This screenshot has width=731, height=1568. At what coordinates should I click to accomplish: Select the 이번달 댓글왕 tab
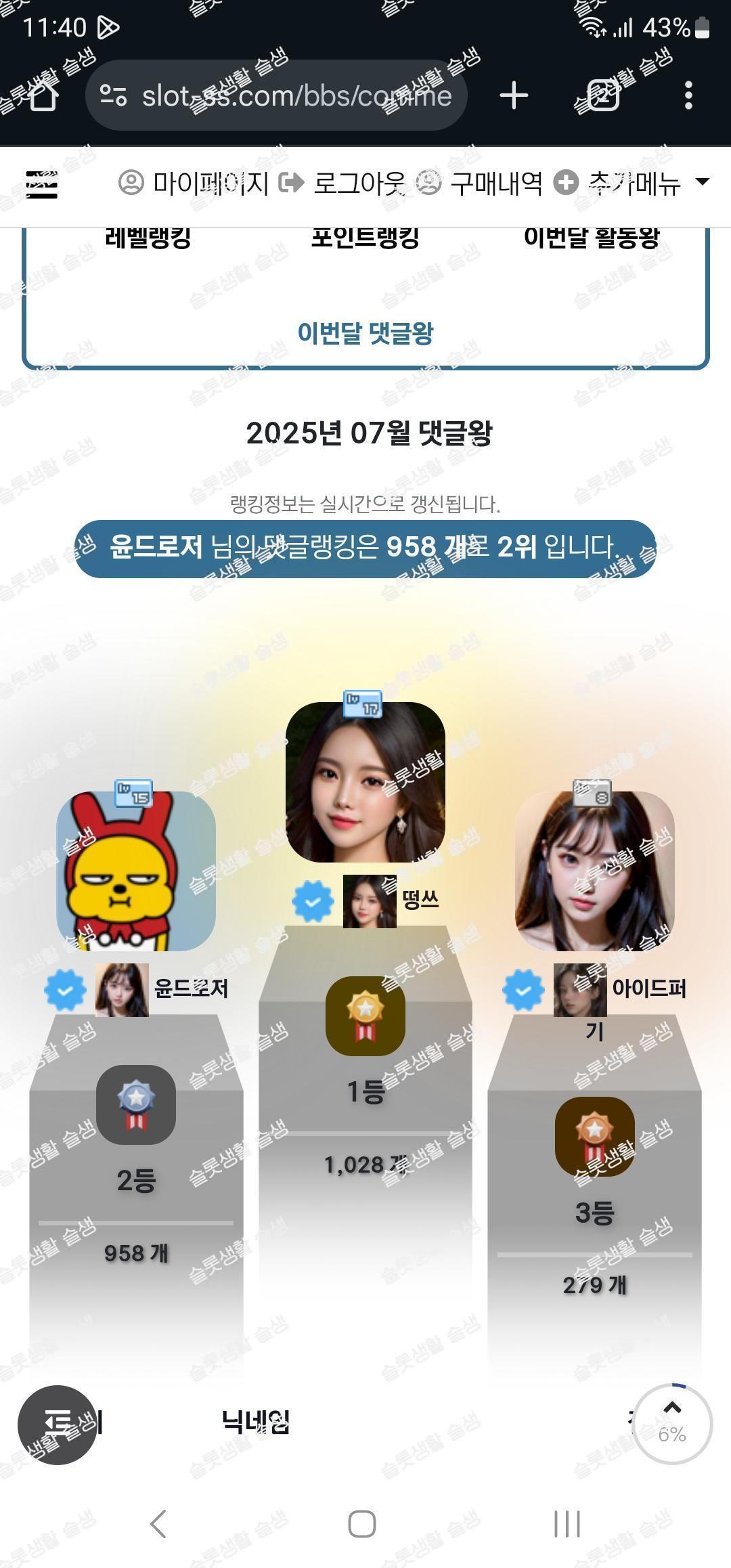tap(365, 332)
